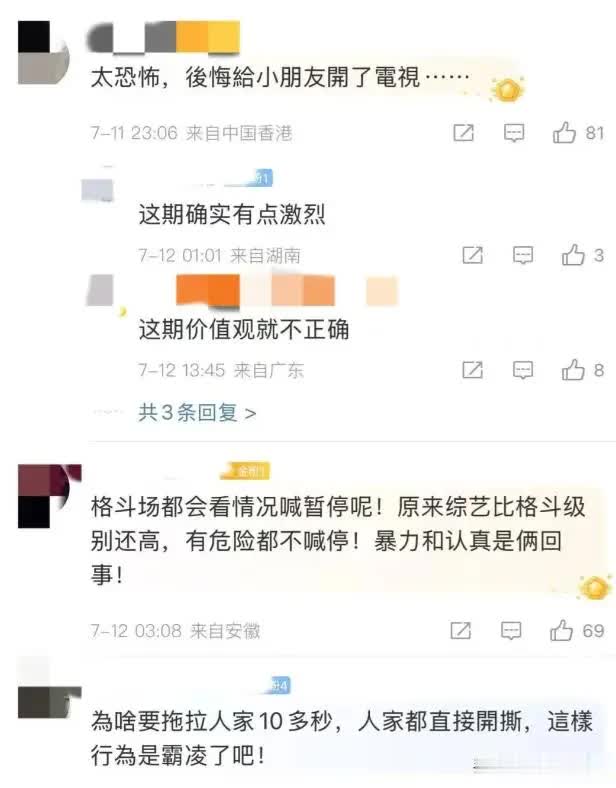Like the comment about 格斗场都会看情况喊暂停
The image size is (616, 788).
tap(561, 630)
